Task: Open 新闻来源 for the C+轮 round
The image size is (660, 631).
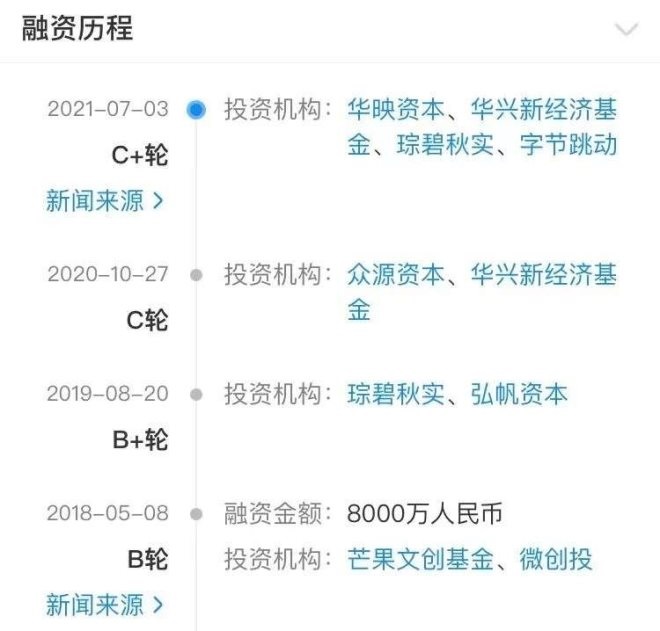Action: (104, 201)
